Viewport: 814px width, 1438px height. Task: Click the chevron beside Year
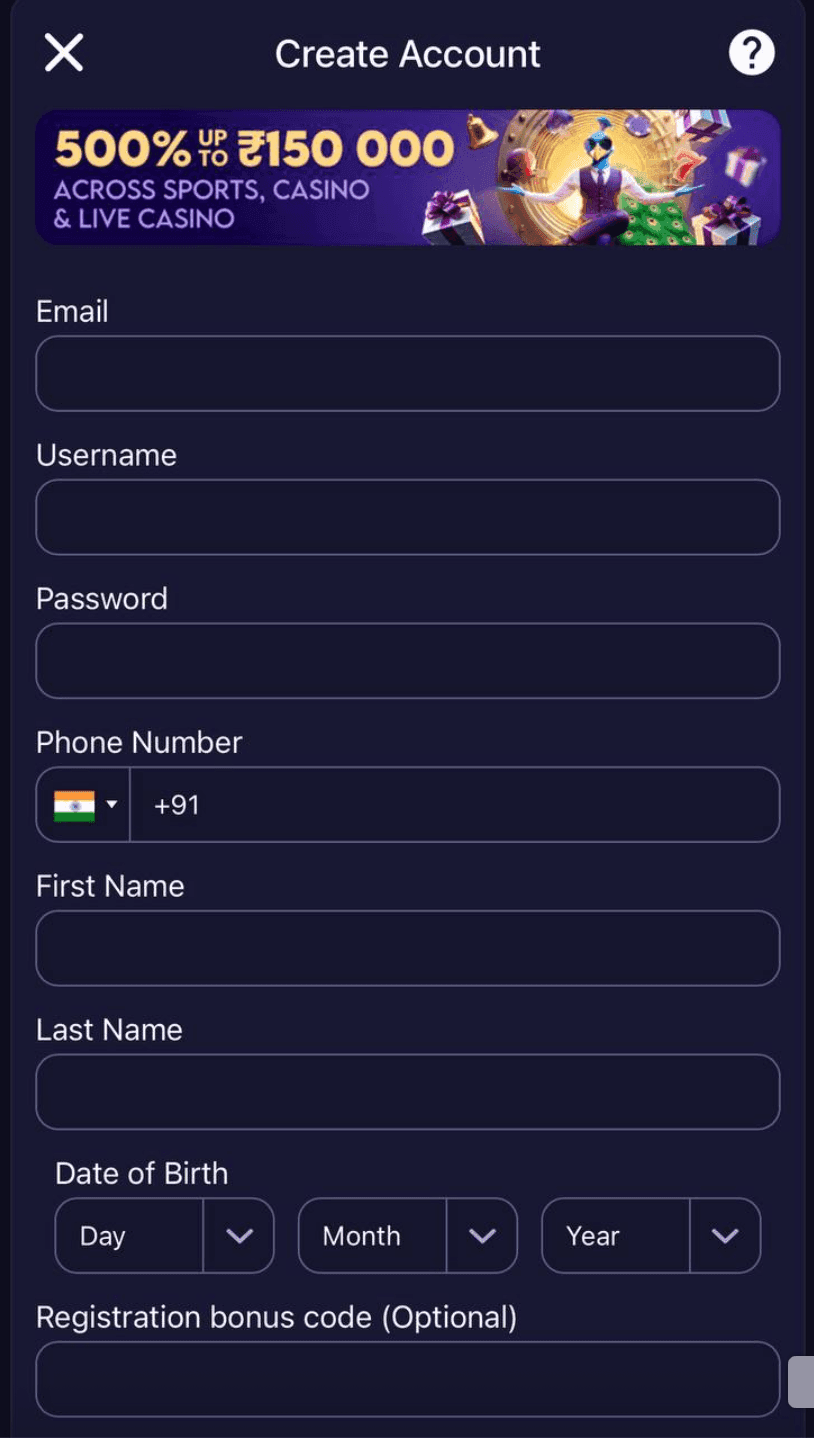point(725,1235)
